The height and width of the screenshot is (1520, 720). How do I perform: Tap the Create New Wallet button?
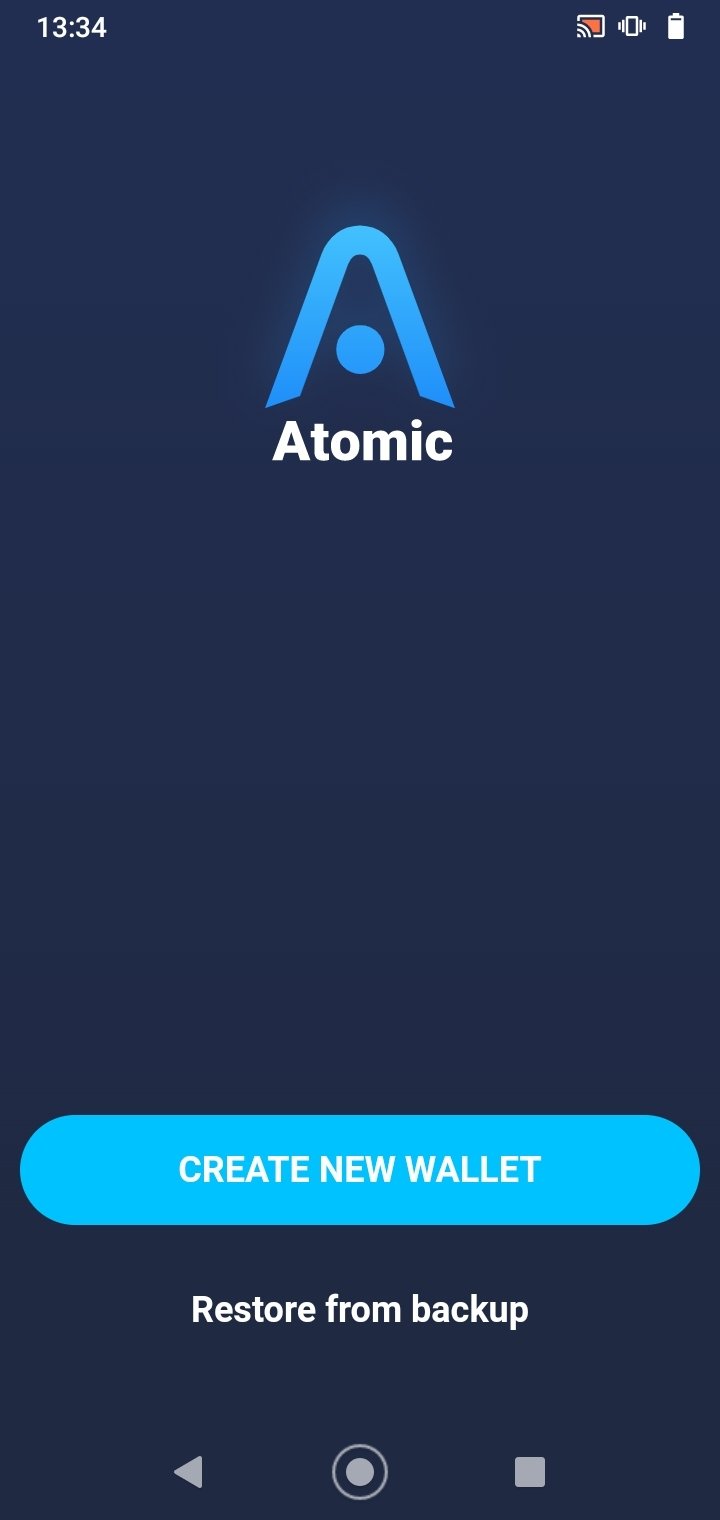point(360,1169)
